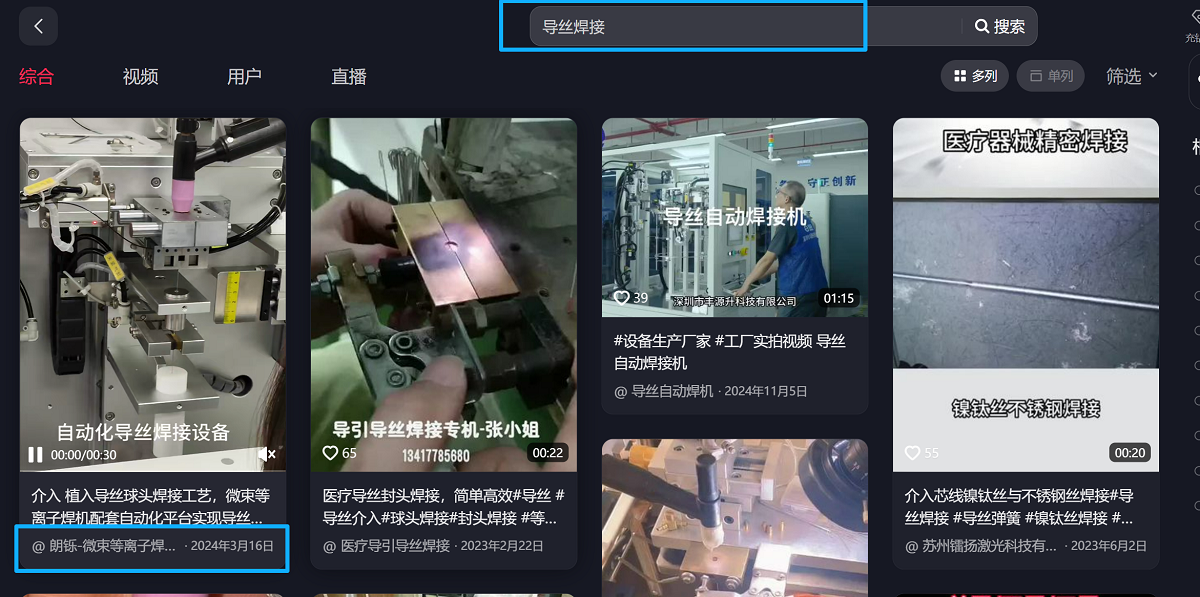Select the 单列 single-column layout
This screenshot has width=1200, height=597.
[x=1051, y=76]
